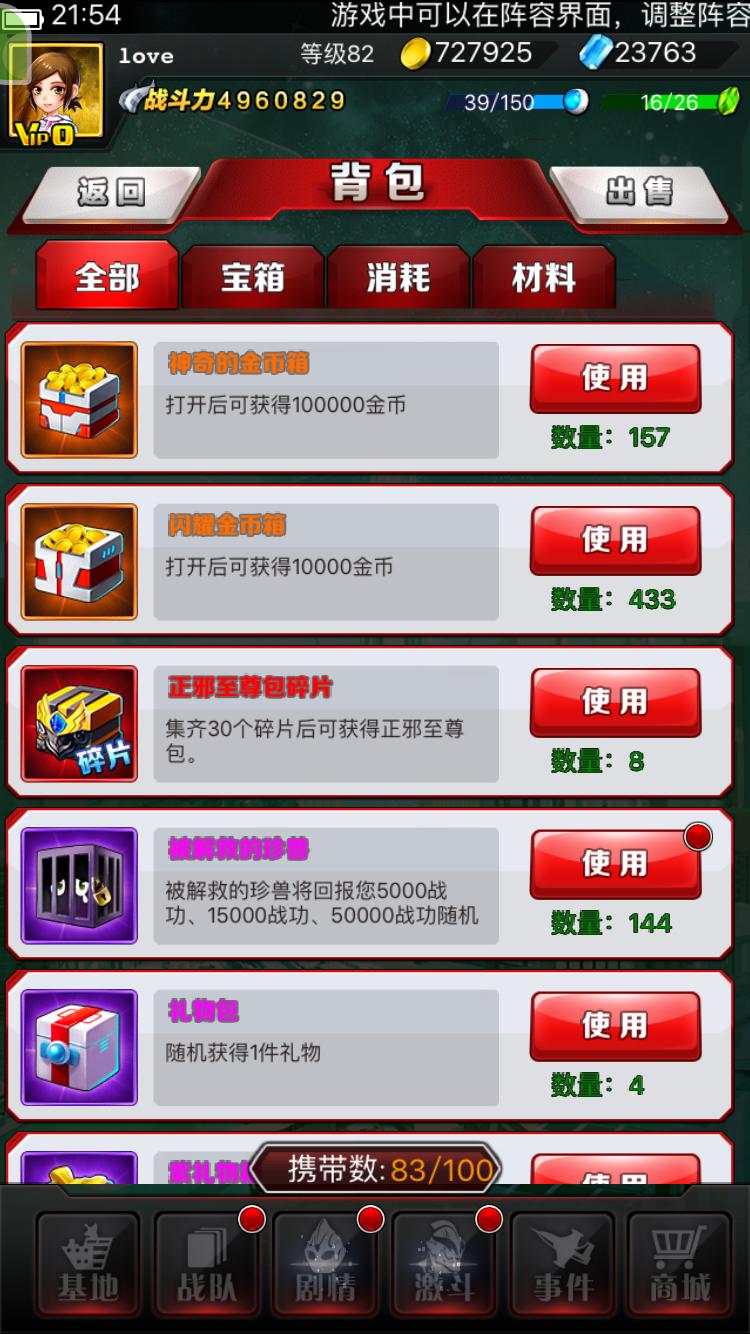Switch to the 宝箱 tab

click(253, 277)
